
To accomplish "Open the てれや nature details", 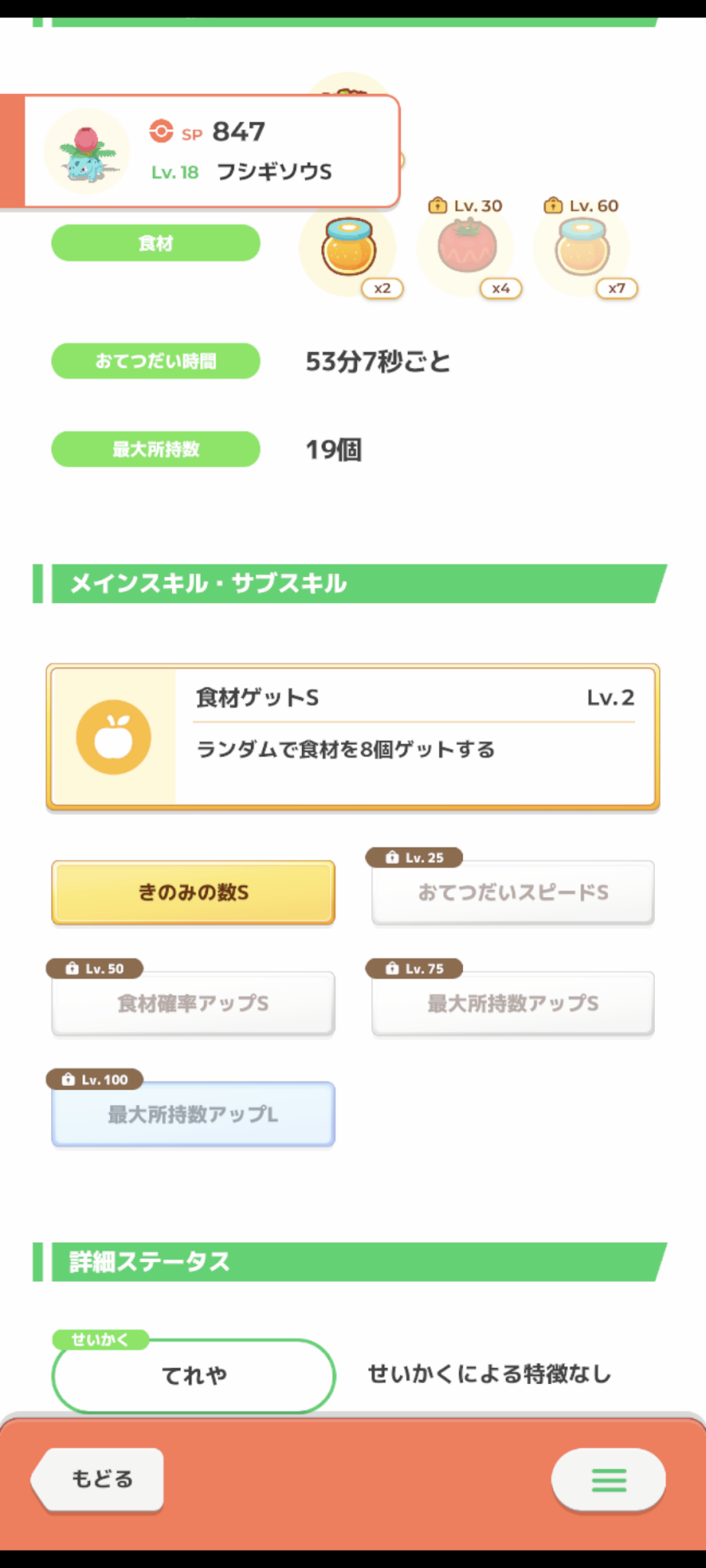I will point(193,1375).
